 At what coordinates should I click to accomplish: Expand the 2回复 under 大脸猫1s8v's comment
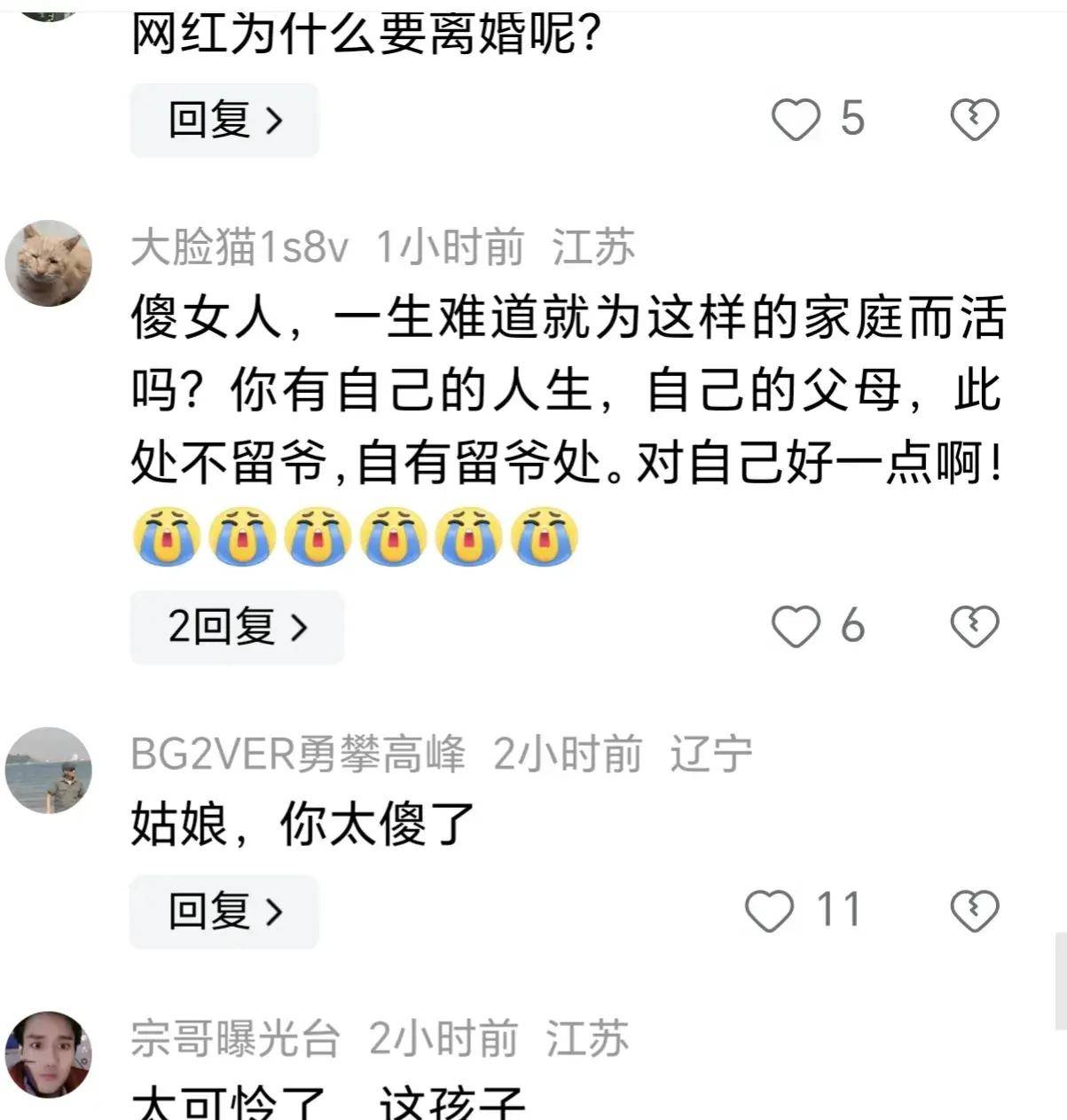(x=237, y=627)
